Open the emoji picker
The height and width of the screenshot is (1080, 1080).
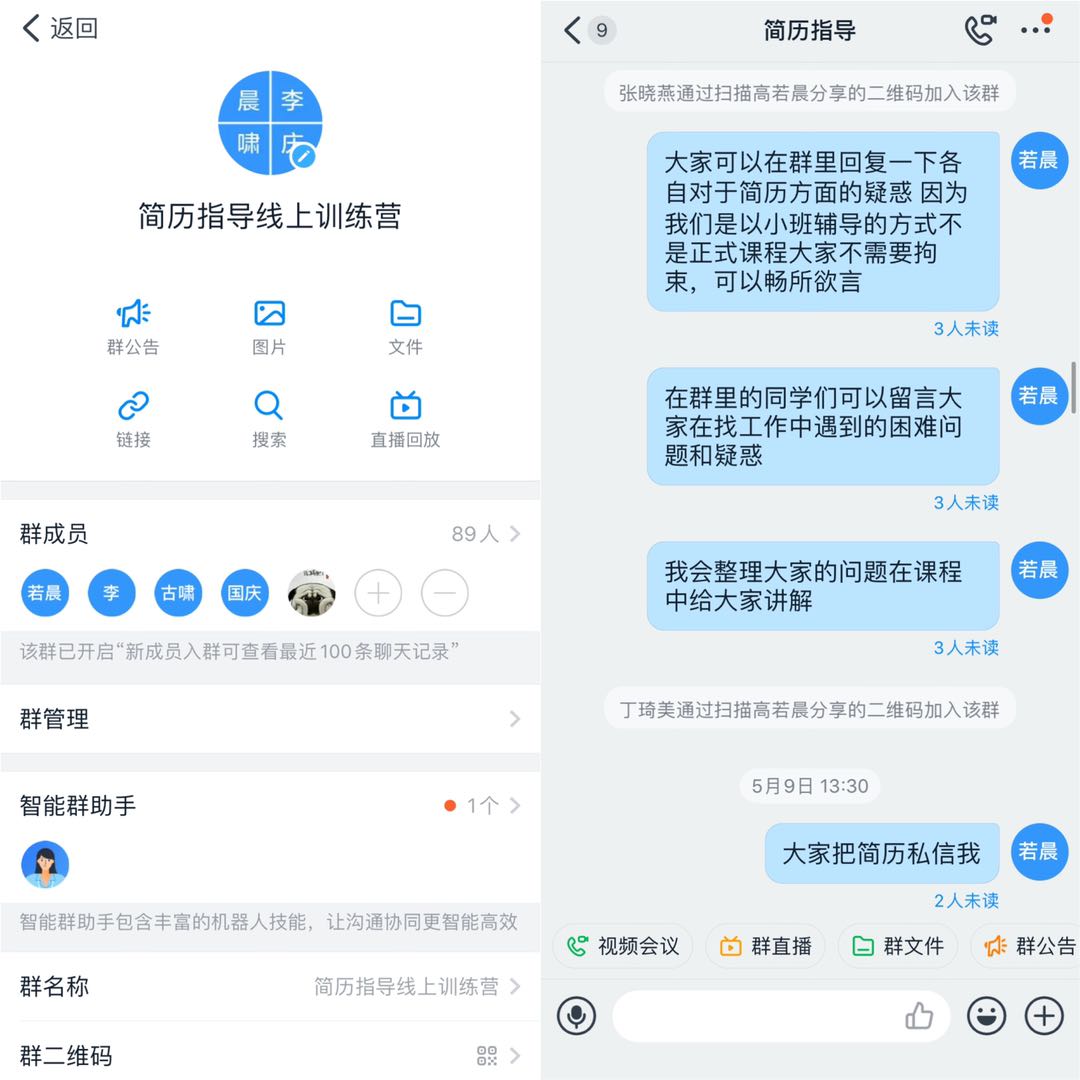click(986, 1016)
